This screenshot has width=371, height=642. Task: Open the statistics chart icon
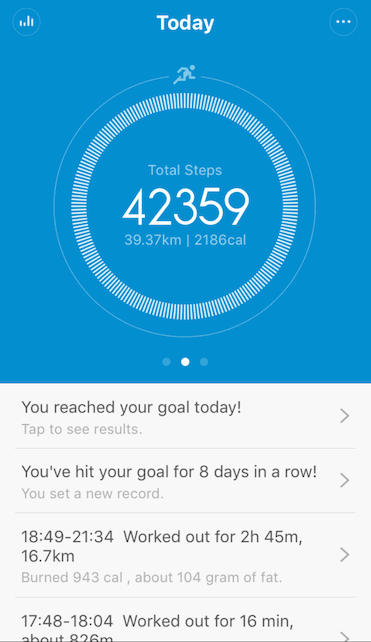tap(27, 22)
